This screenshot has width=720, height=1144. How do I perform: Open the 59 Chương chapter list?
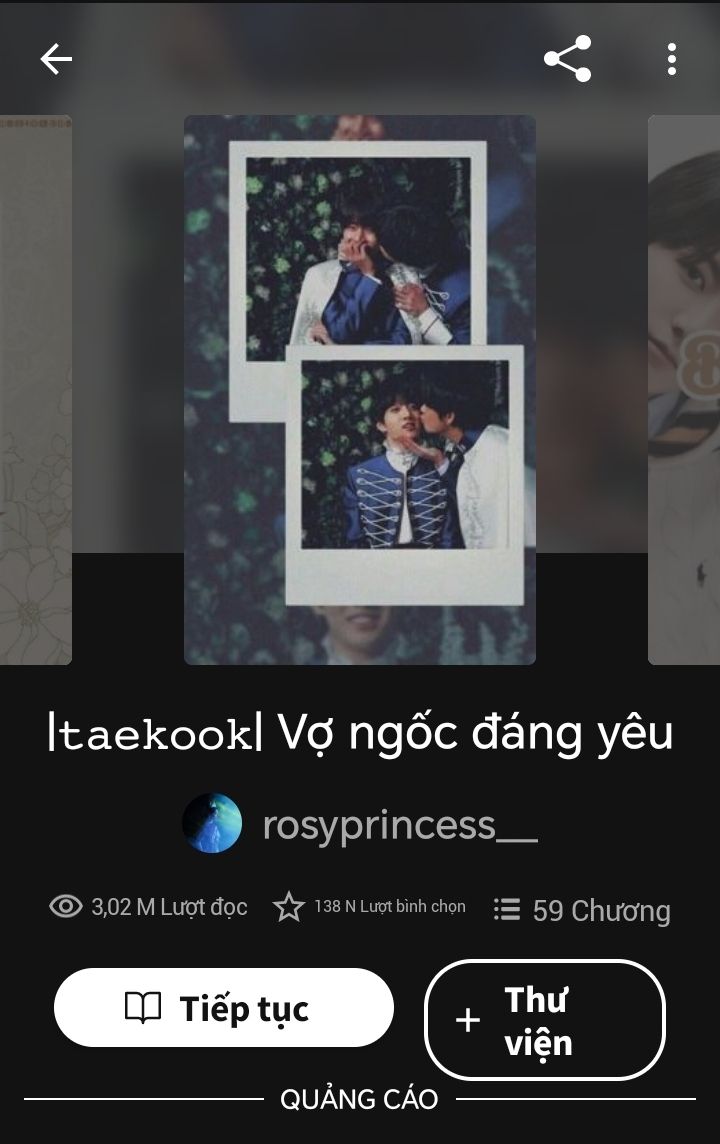(x=582, y=910)
